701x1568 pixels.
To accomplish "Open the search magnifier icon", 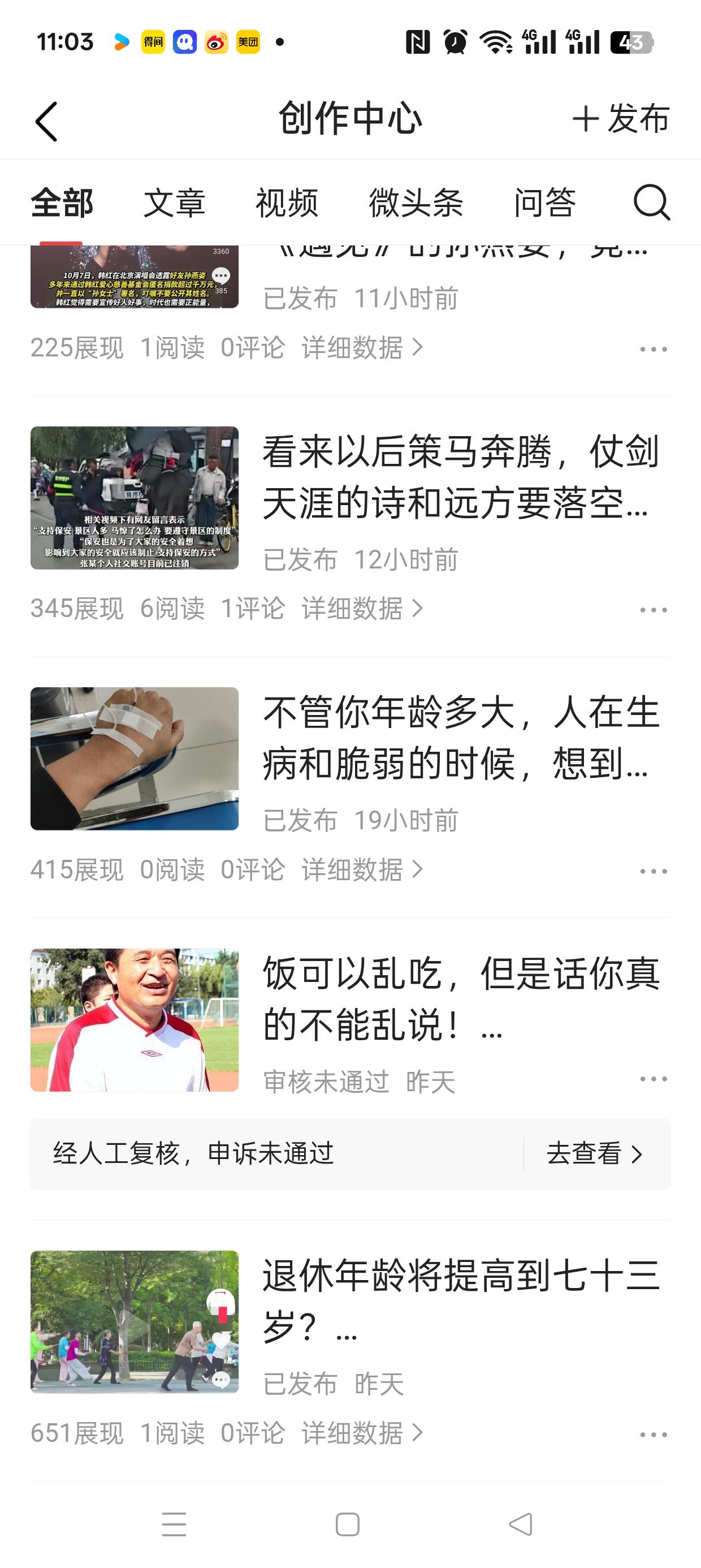I will (x=651, y=202).
